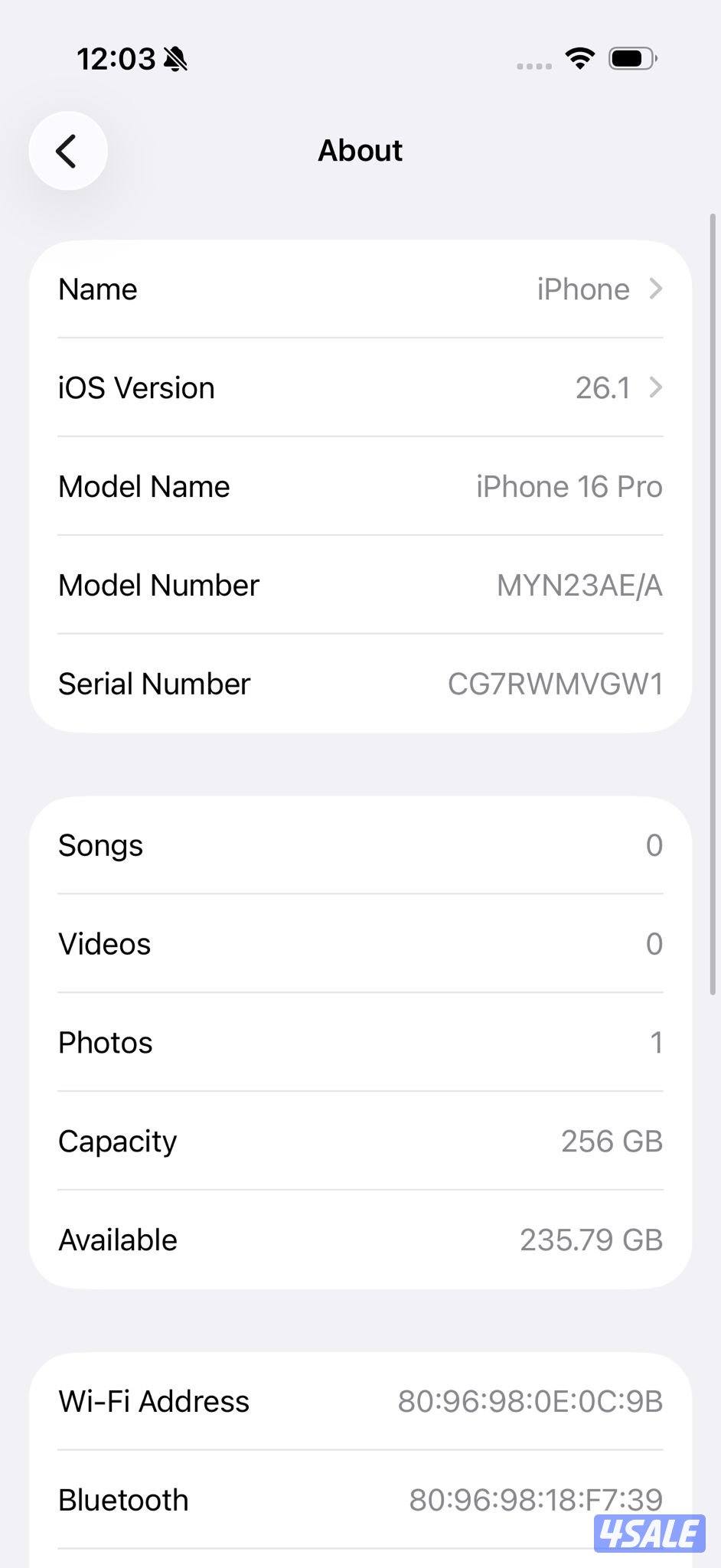
Task: Open the device Name settings
Action: (x=360, y=289)
